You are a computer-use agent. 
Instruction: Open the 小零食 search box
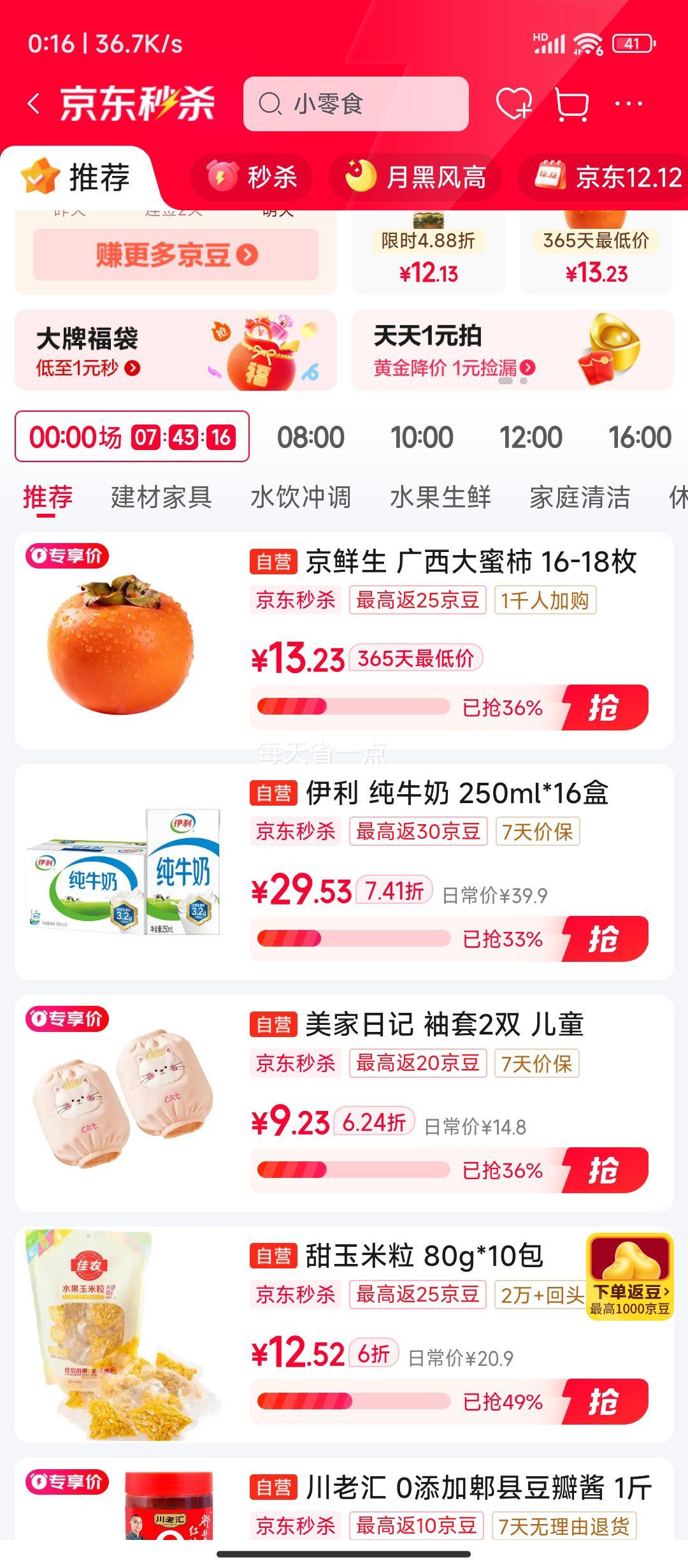(x=355, y=104)
